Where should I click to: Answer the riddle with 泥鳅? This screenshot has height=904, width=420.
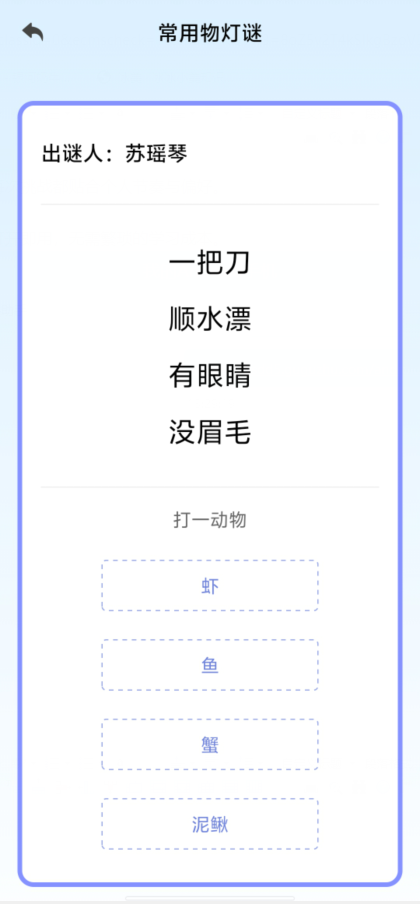[210, 824]
